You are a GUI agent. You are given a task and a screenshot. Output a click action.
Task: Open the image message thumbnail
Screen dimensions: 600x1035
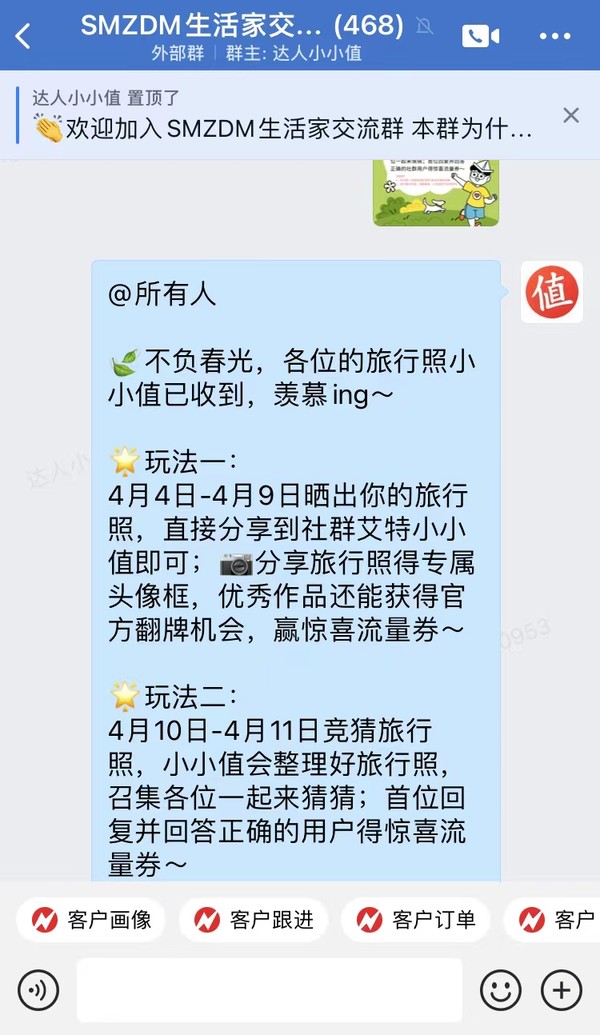(x=436, y=193)
